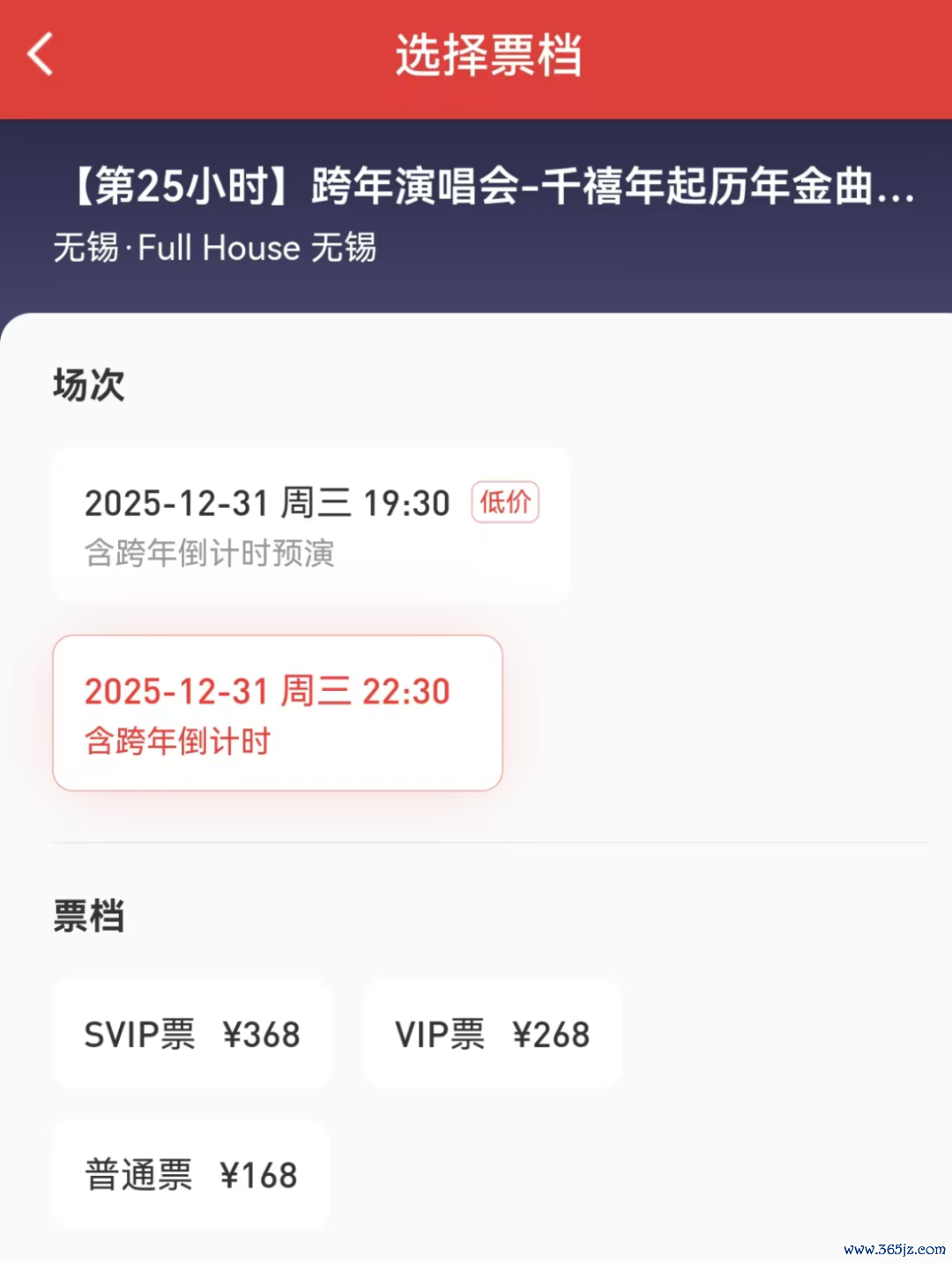Pick the SVIP票 ¥368 ticket tier

192,1034
